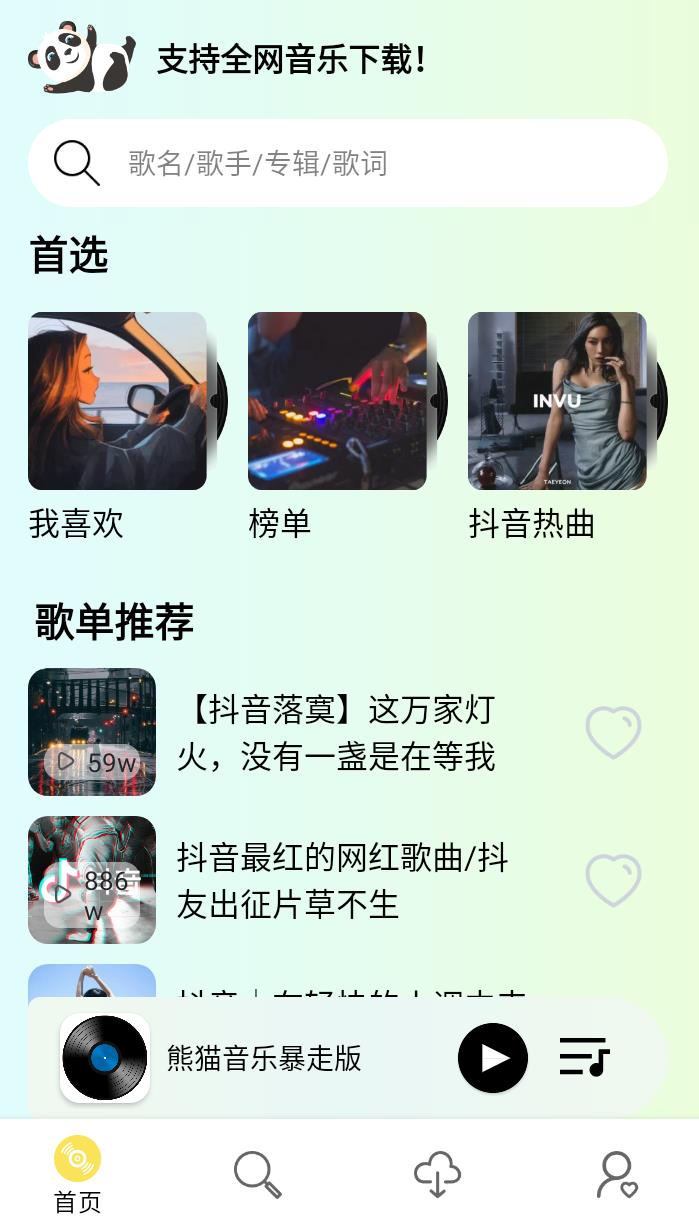The width and height of the screenshot is (699, 1216).
Task: Open the play queue list
Action: coord(584,1057)
